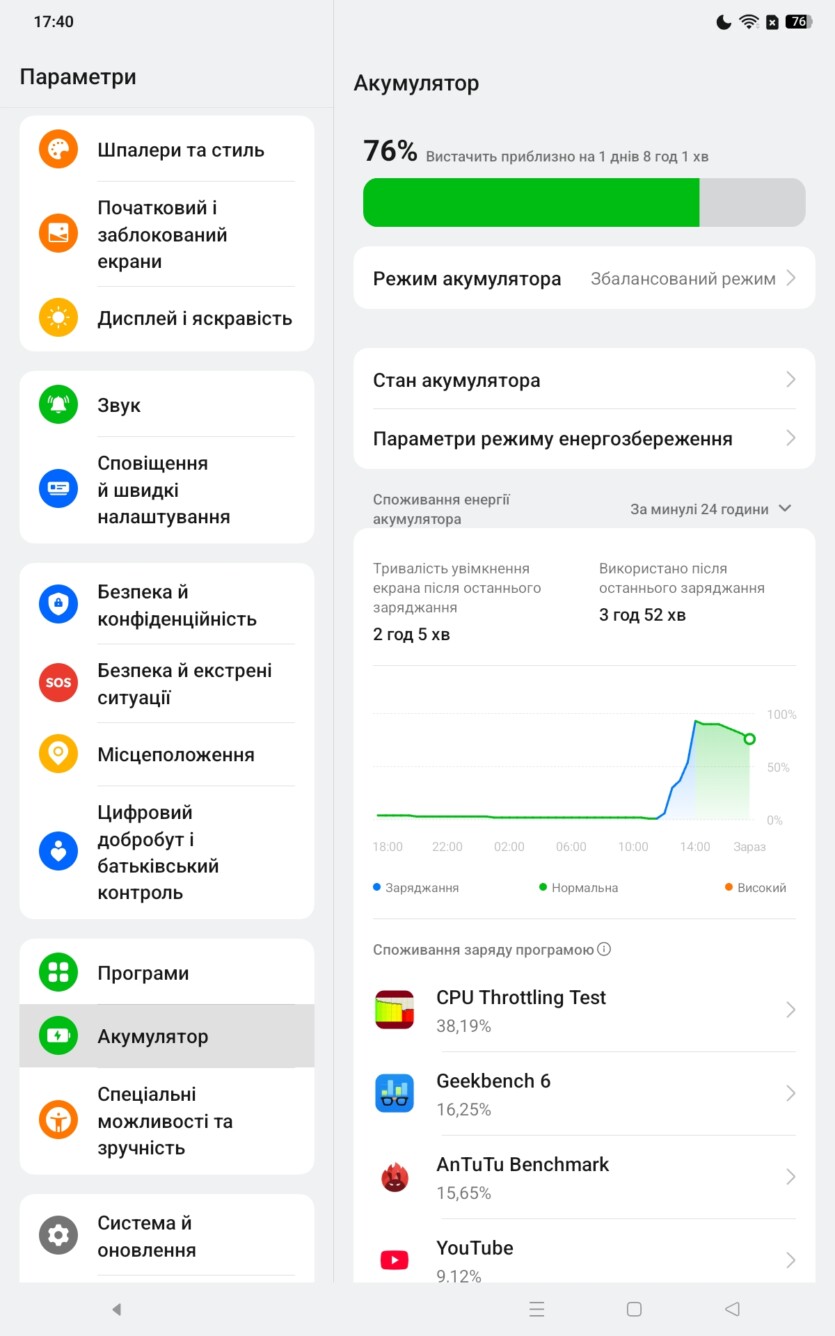
Task: Open Стан акумулятора
Action: coord(584,380)
